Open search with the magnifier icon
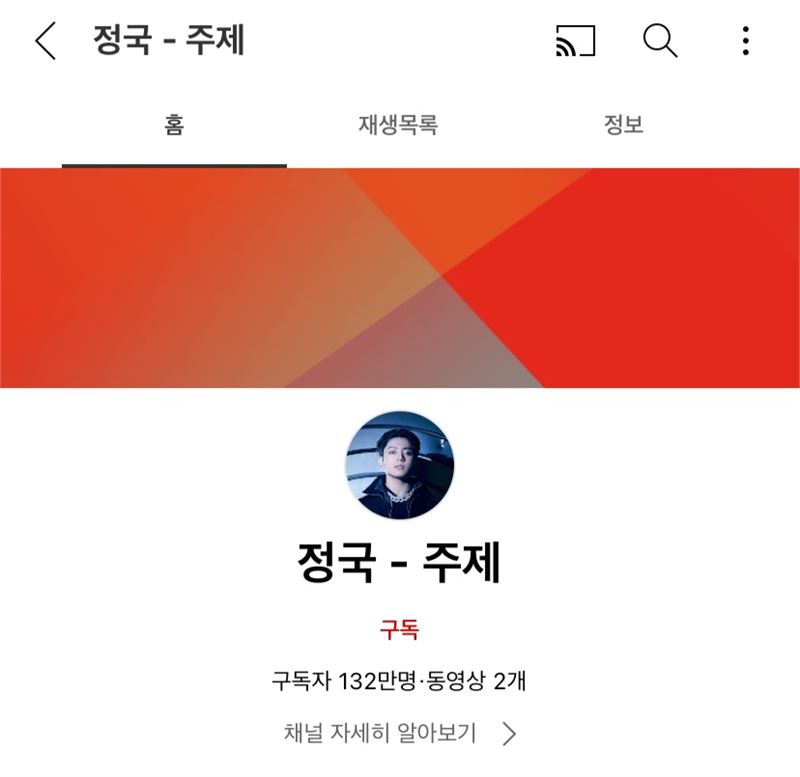800x777 pixels. tap(660, 42)
